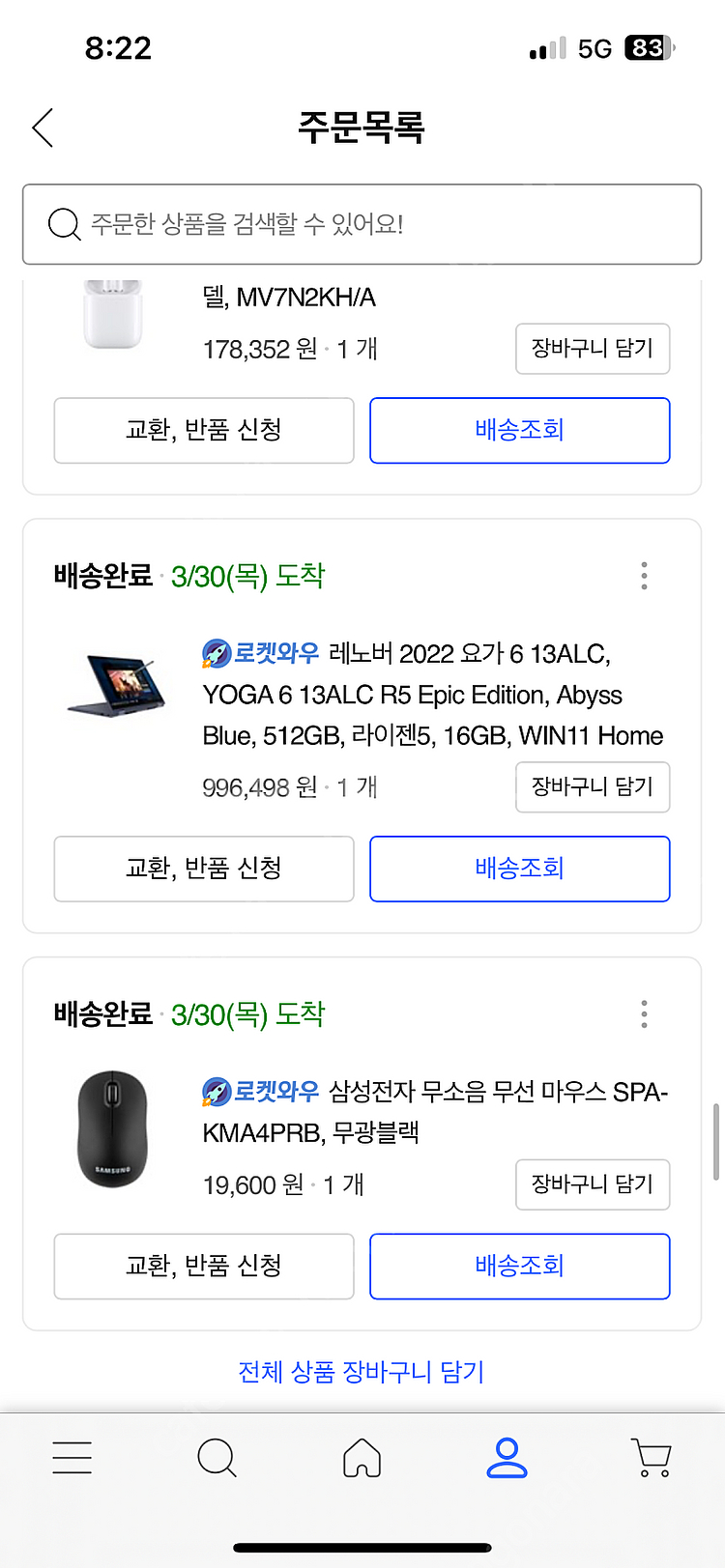Request exchange or return for Lenovo Yoga 6
Image resolution: width=725 pixels, height=1568 pixels.
204,869
